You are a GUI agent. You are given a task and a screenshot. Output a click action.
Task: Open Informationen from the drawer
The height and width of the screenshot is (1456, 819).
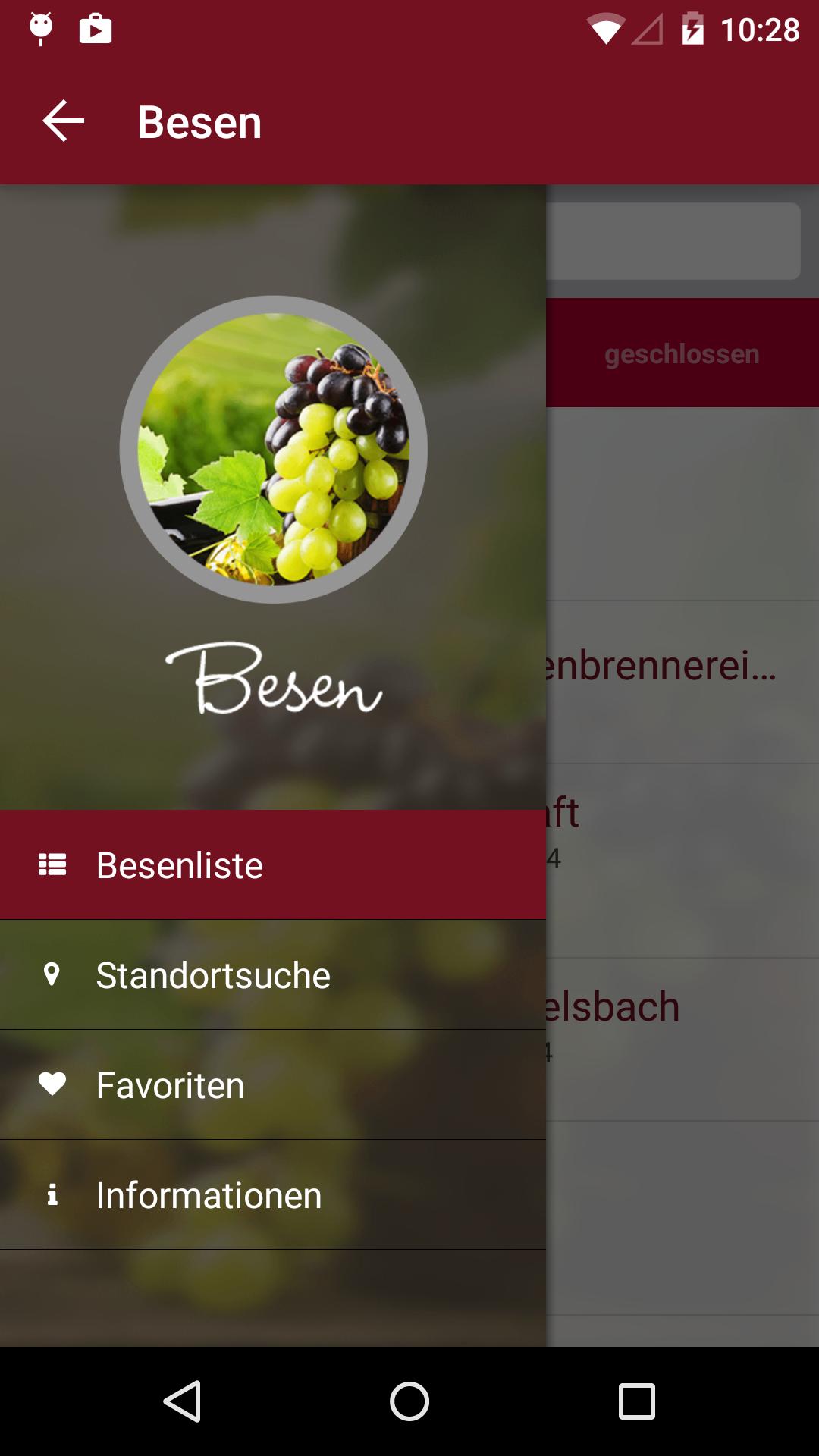208,1195
